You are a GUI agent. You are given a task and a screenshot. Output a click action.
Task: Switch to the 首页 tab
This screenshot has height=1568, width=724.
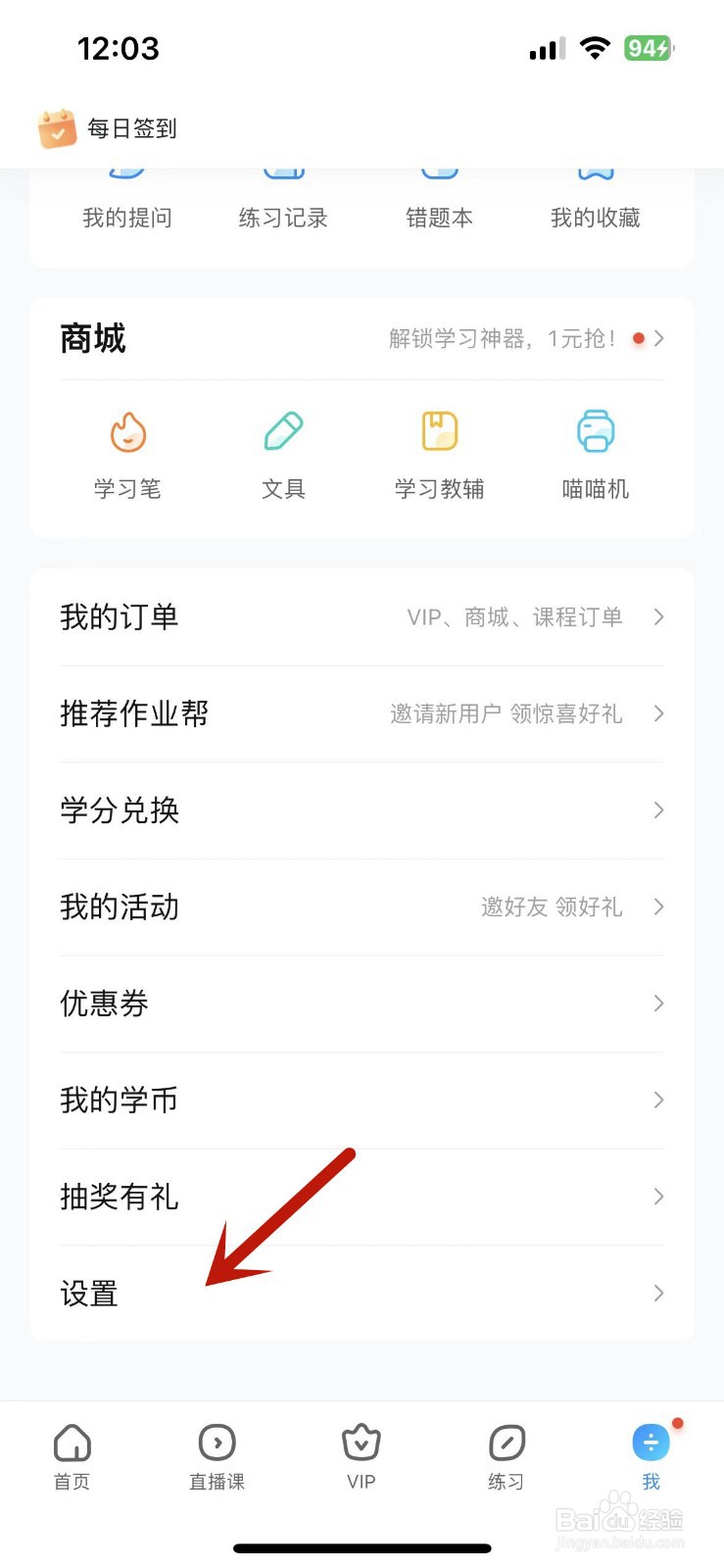[x=72, y=1456]
